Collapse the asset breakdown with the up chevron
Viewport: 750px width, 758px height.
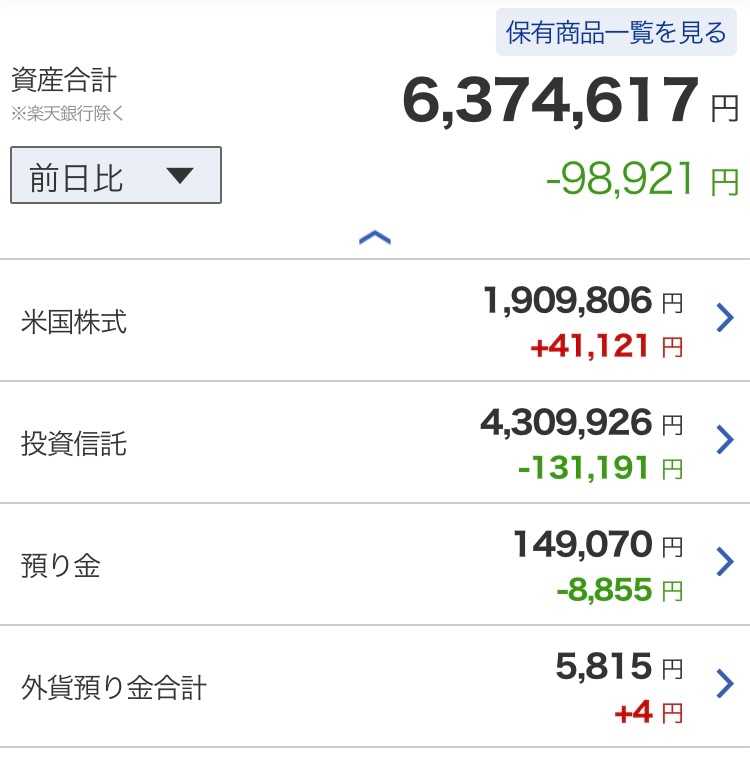375,237
